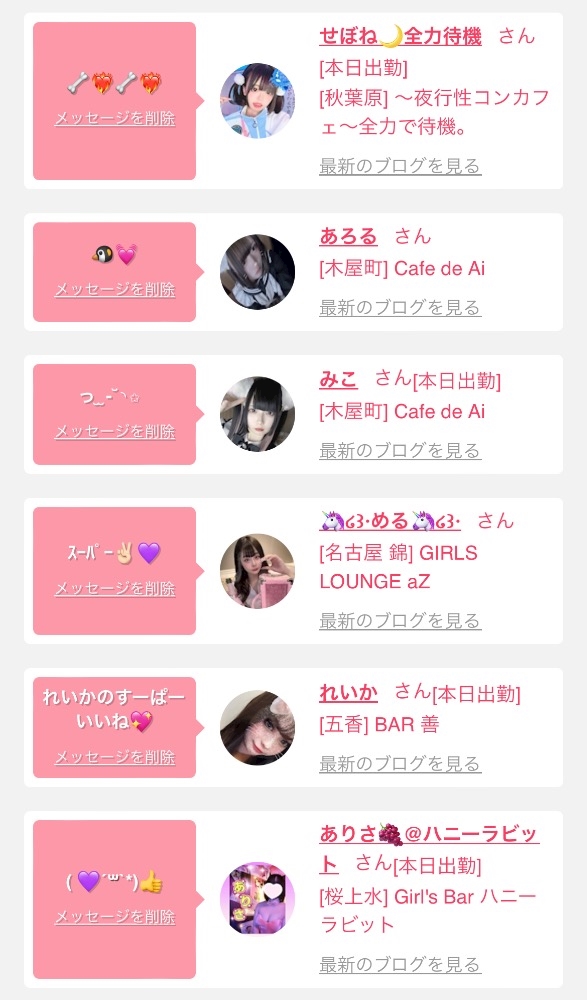Image resolution: width=587 pixels, height=1000 pixels.
Task: Open める's profile link
Action: tap(390, 522)
